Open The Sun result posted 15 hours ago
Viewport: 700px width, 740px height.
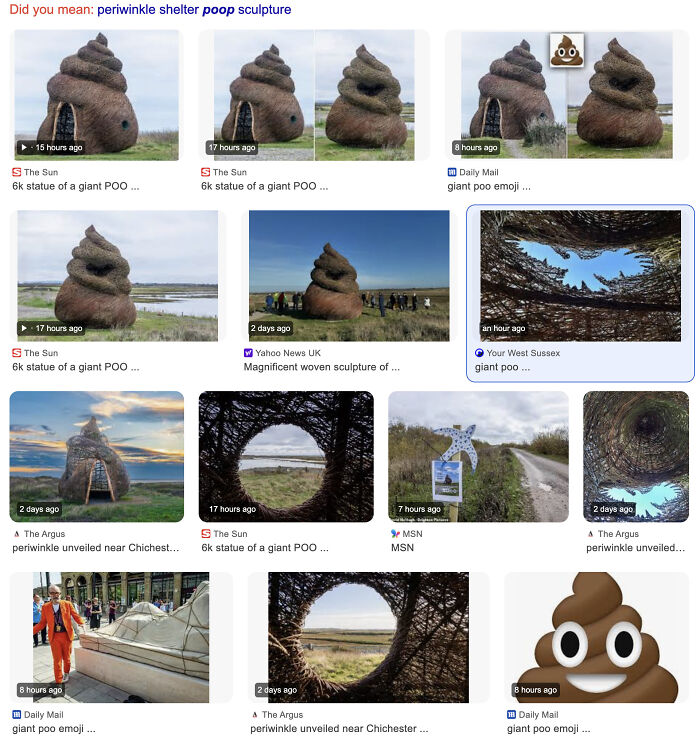tap(97, 95)
